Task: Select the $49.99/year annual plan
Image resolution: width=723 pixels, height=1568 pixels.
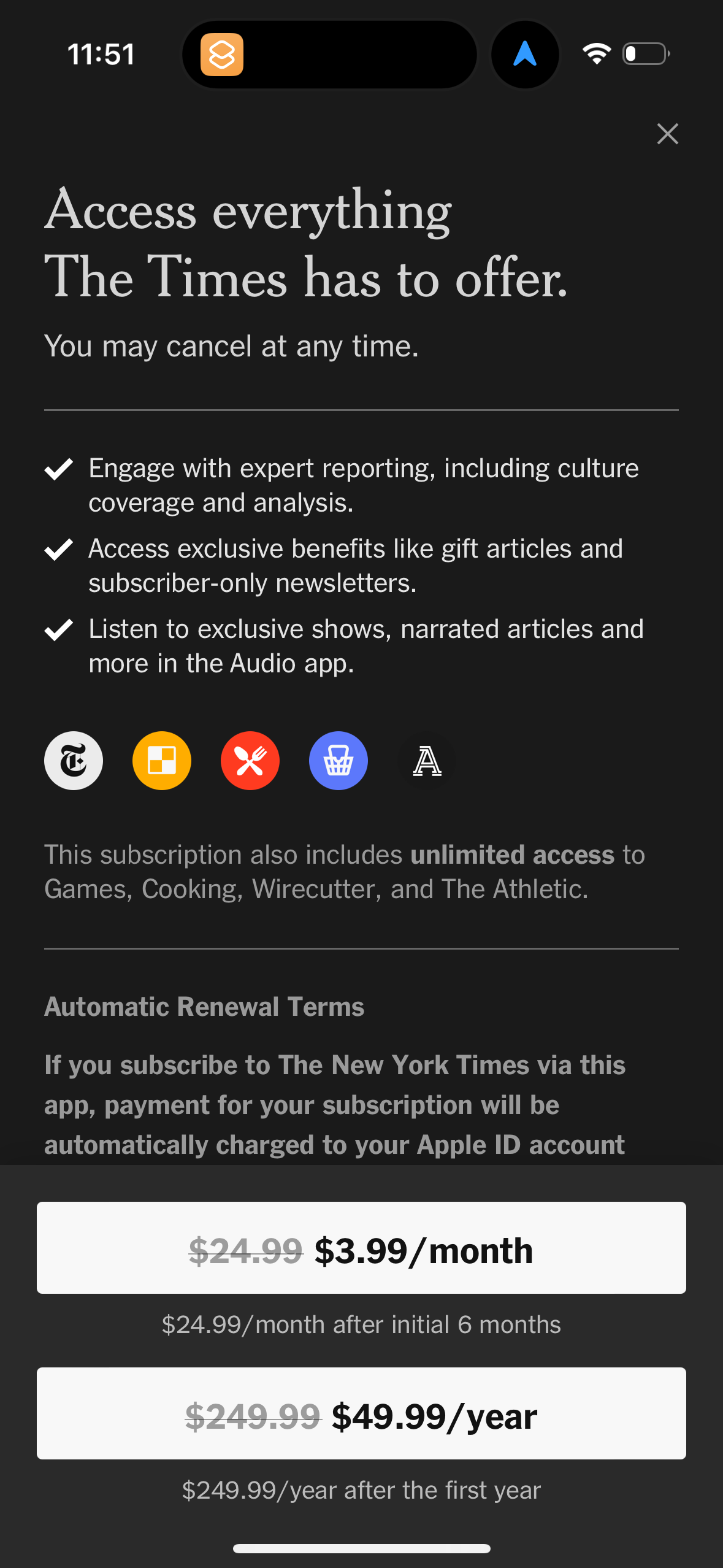Action: (361, 1416)
